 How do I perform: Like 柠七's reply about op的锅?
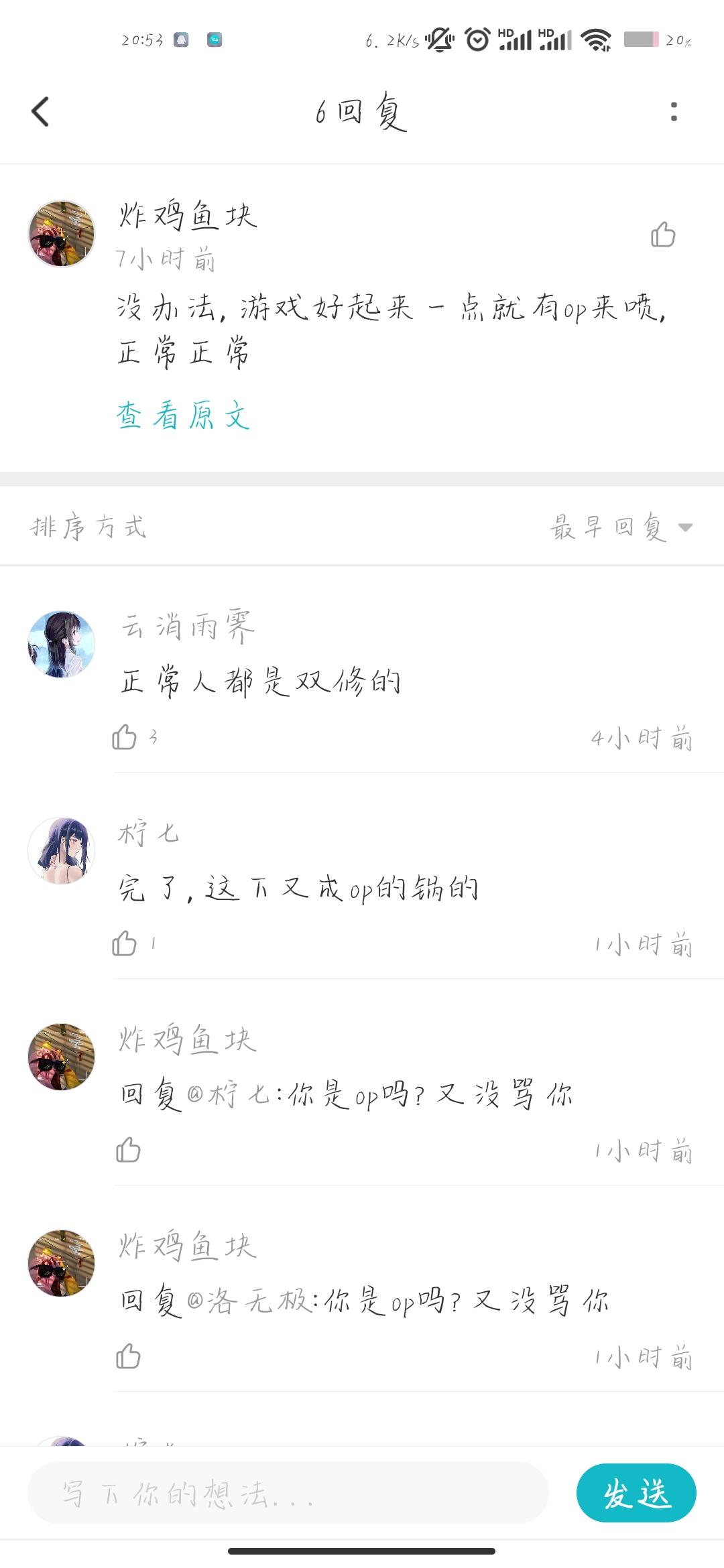click(x=126, y=943)
